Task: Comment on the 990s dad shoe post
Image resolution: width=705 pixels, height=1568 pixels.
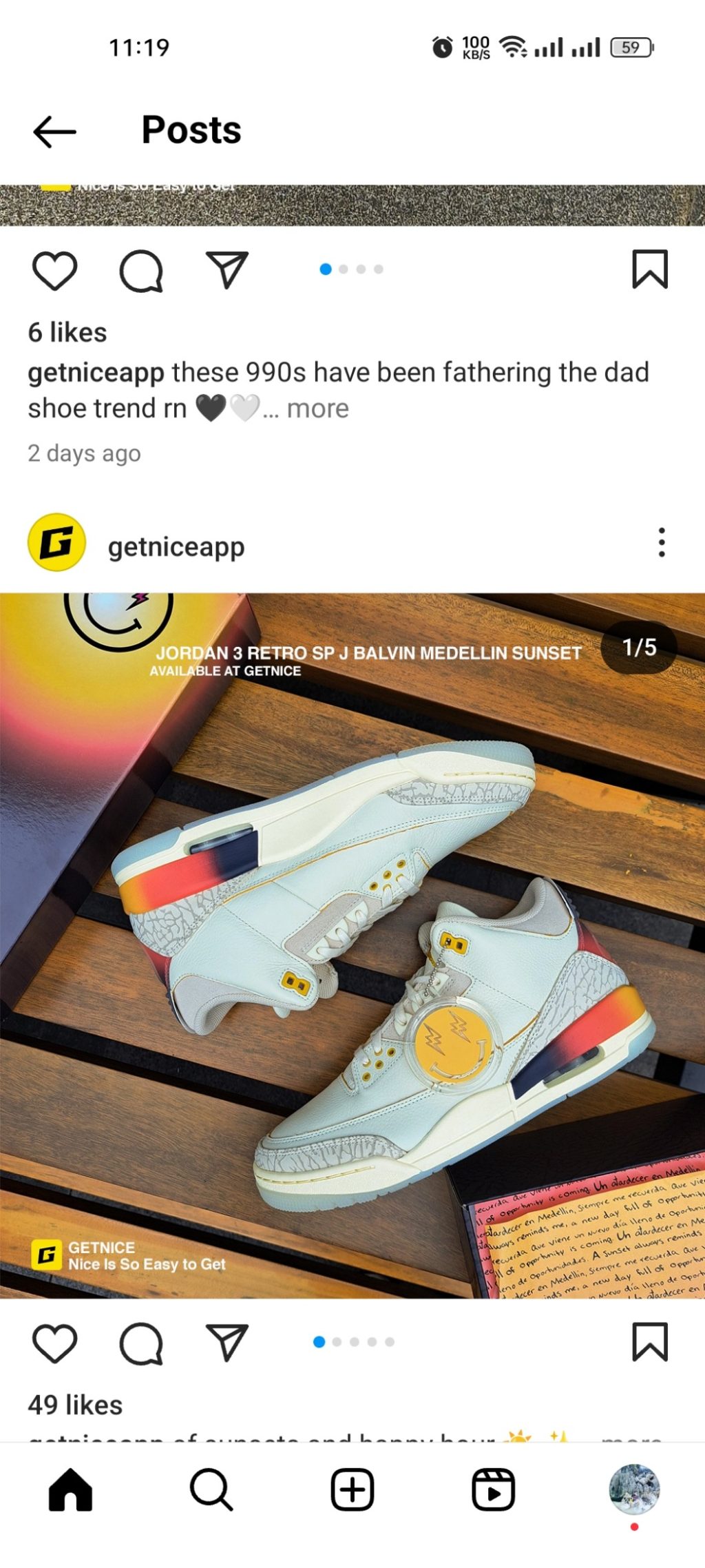Action: point(141,269)
